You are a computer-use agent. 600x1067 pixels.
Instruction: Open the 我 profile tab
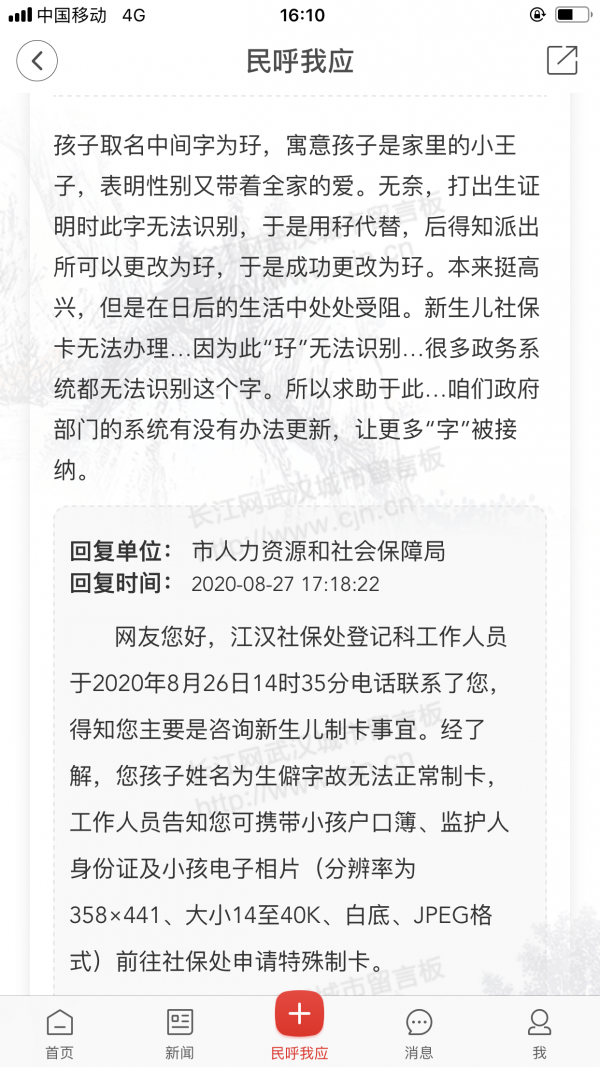pyautogui.click(x=539, y=1032)
